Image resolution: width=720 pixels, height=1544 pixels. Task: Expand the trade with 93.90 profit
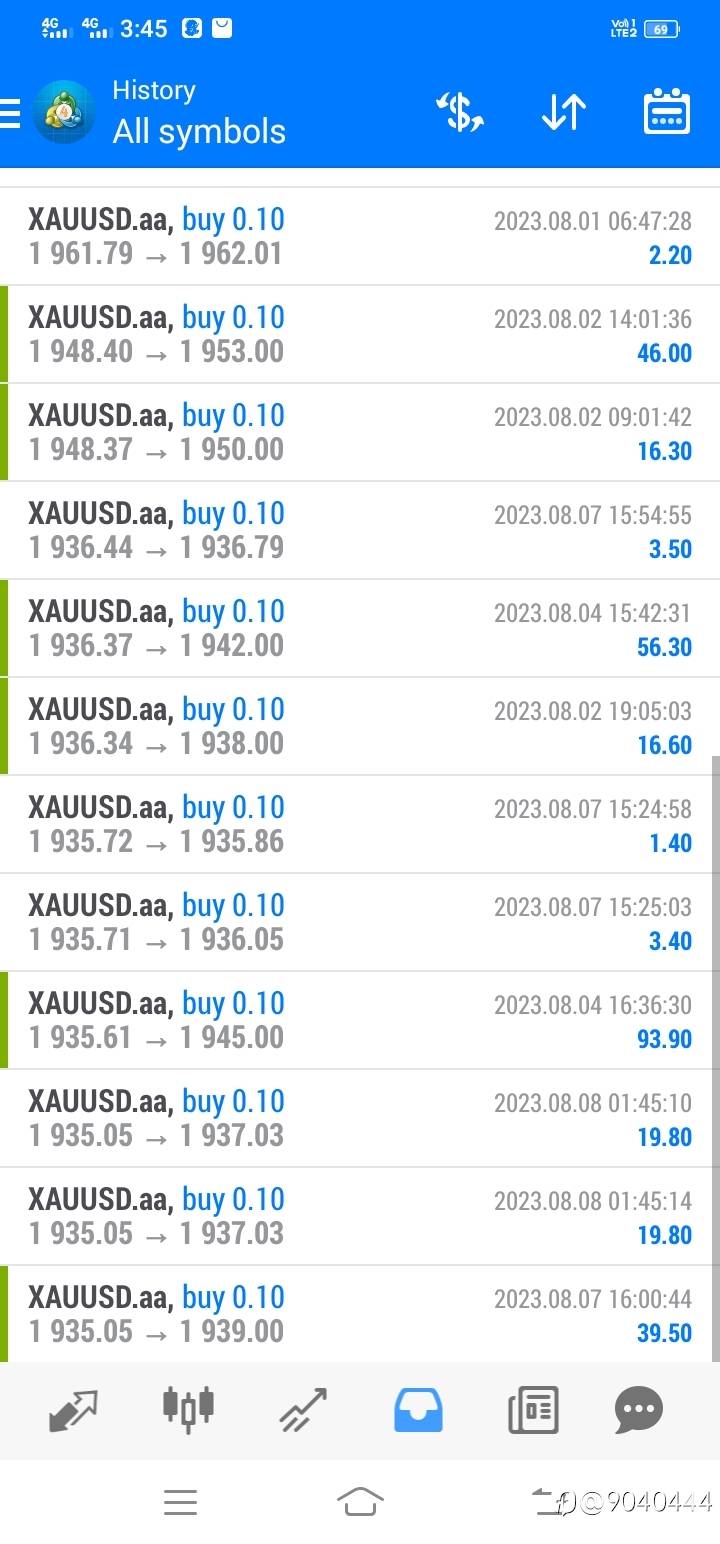tap(360, 1020)
